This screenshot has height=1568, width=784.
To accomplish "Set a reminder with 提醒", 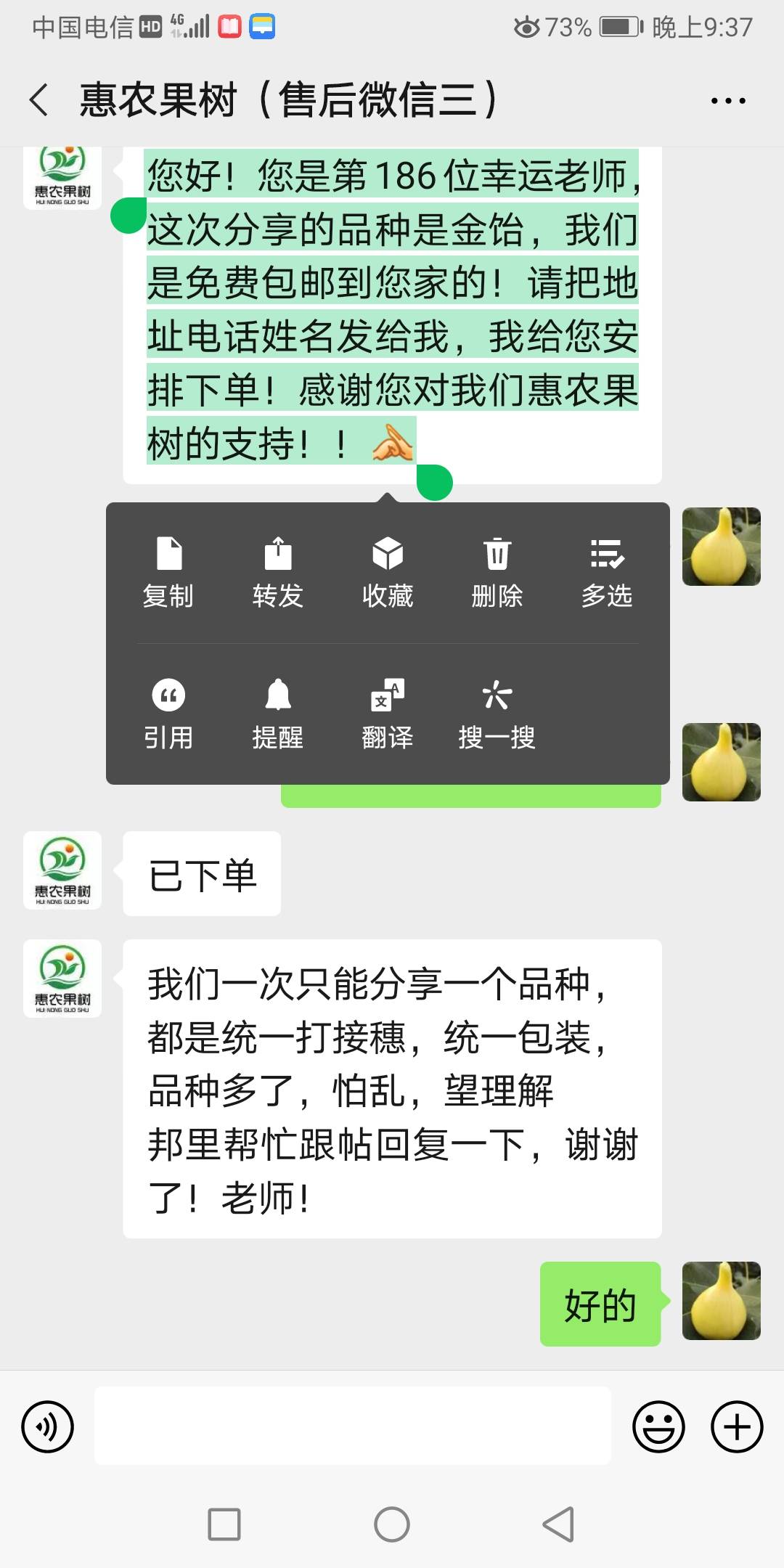I will pyautogui.click(x=278, y=714).
